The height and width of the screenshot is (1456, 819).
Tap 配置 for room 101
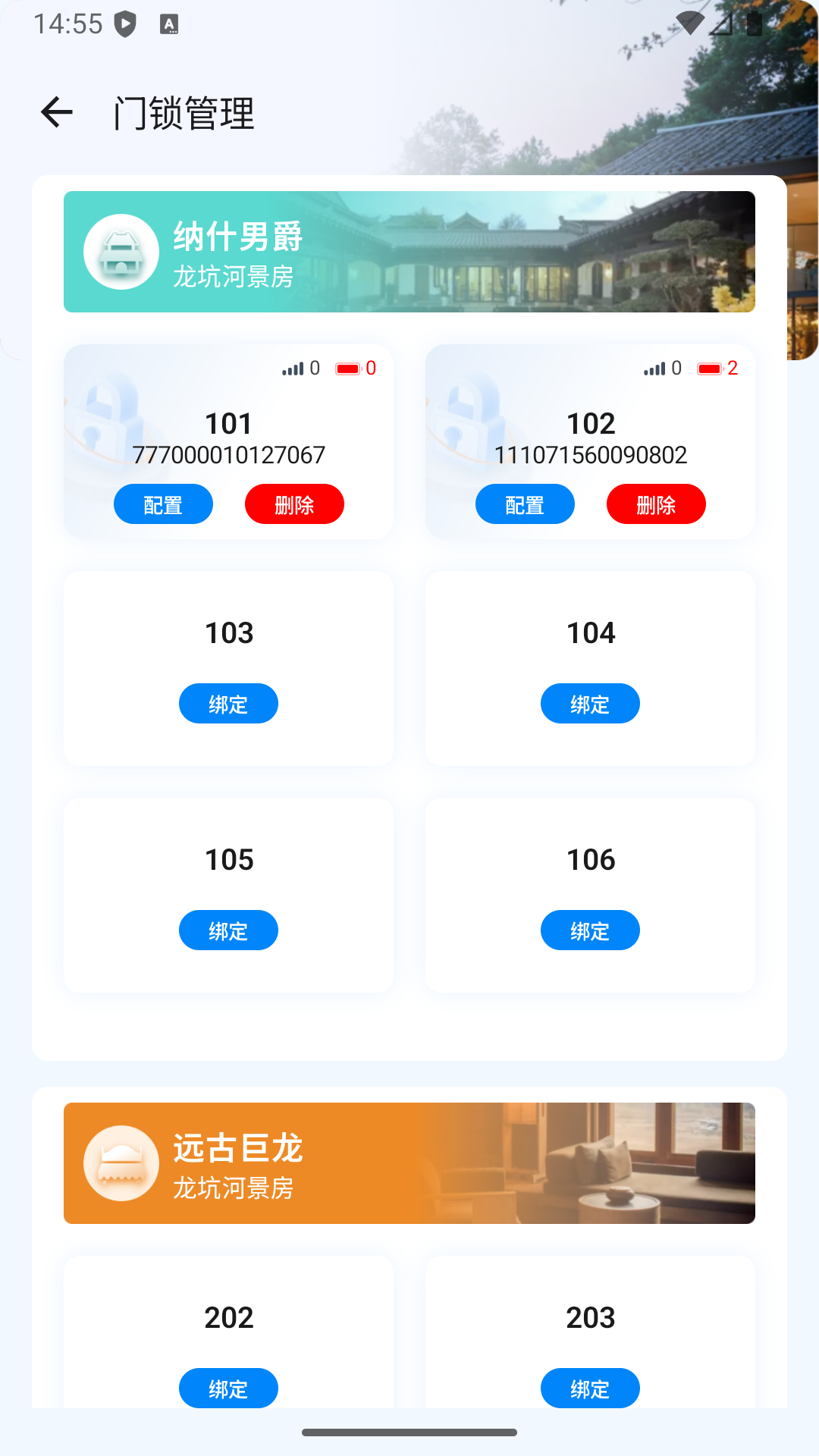pyautogui.click(x=163, y=504)
